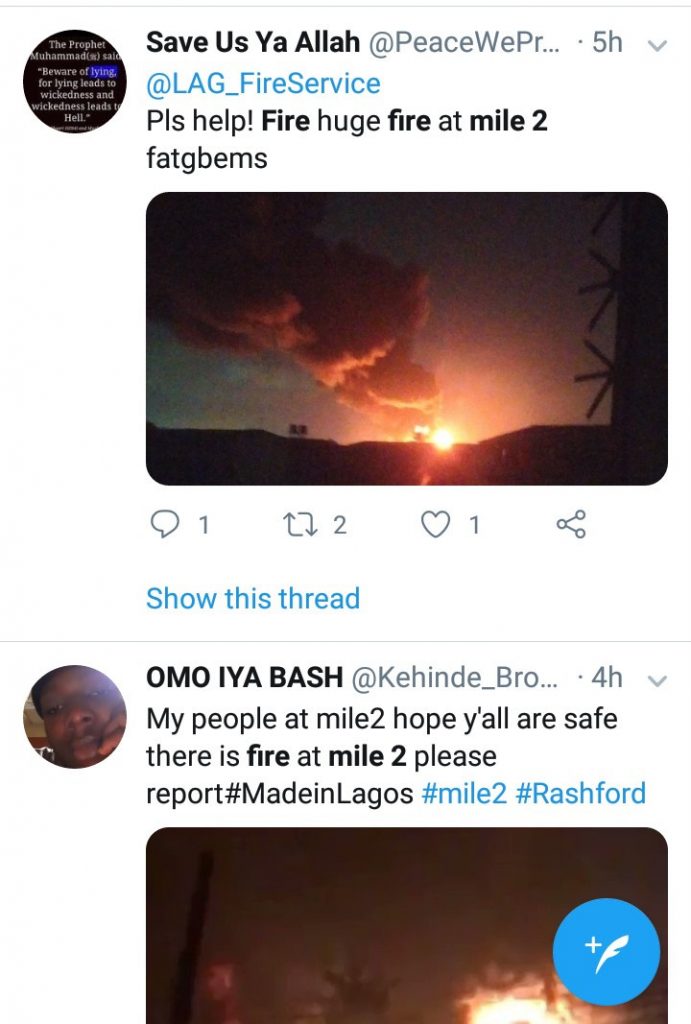Open the @LAG_FireService mention
The height and width of the screenshot is (1024, 691).
263,83
